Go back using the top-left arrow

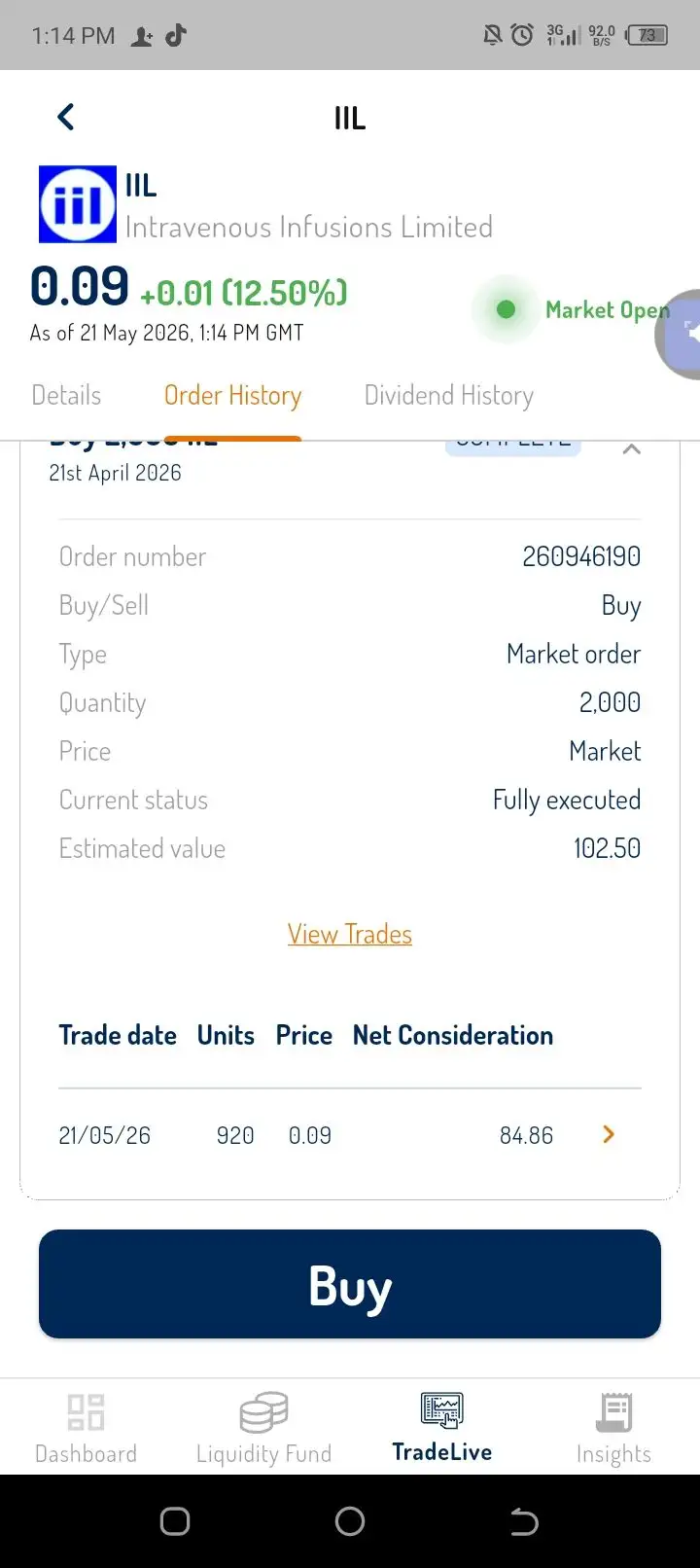click(x=65, y=118)
